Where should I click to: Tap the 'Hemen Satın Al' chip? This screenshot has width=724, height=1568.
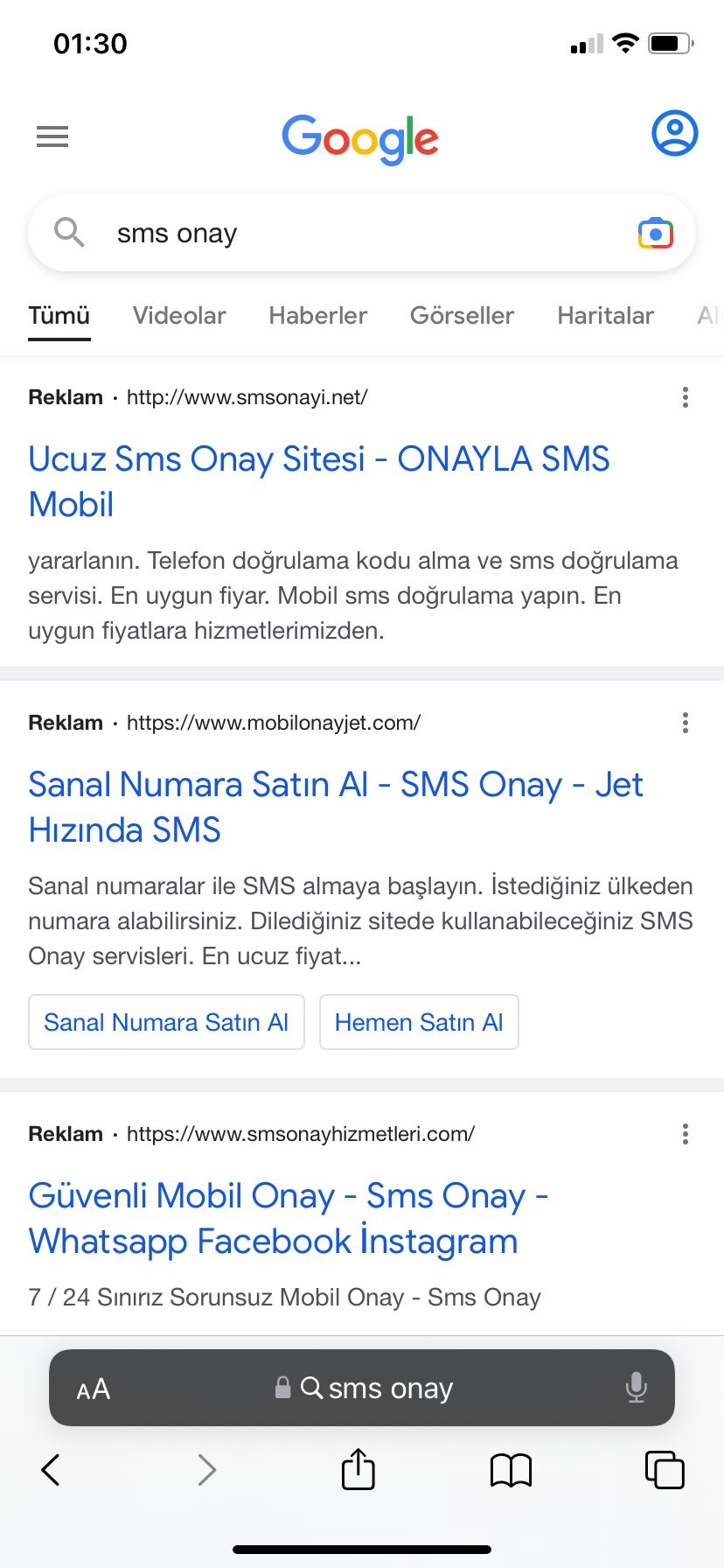[419, 1022]
